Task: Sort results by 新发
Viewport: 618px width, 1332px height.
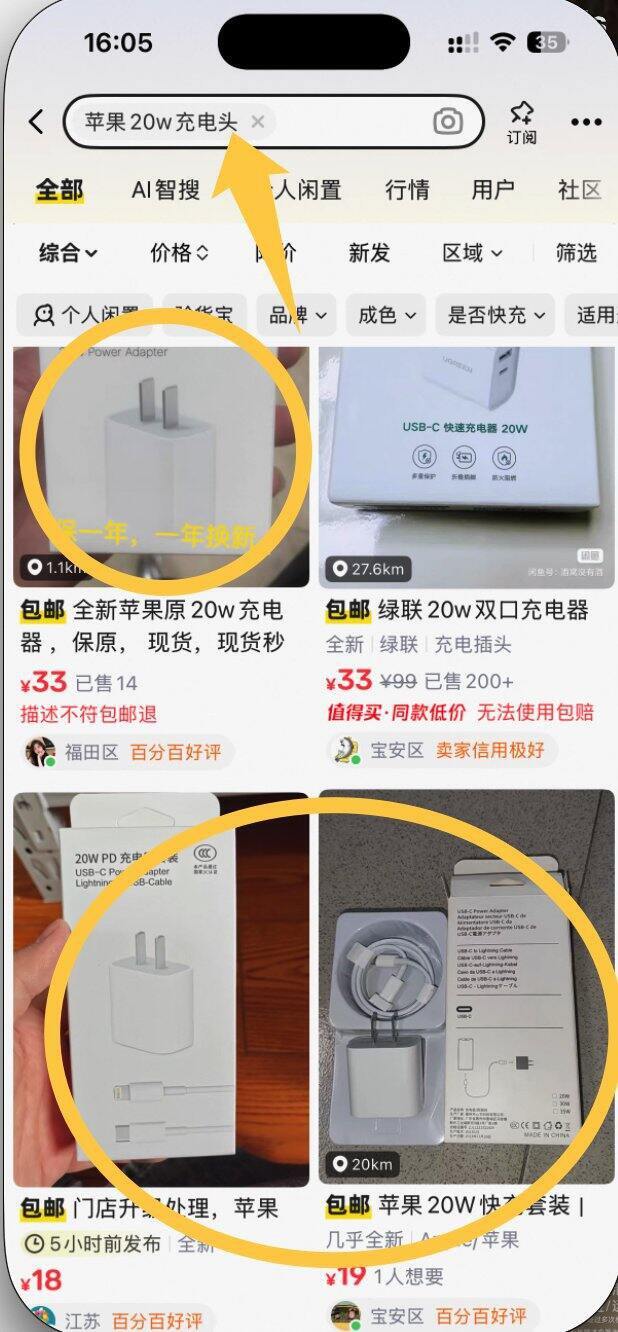Action: [369, 253]
